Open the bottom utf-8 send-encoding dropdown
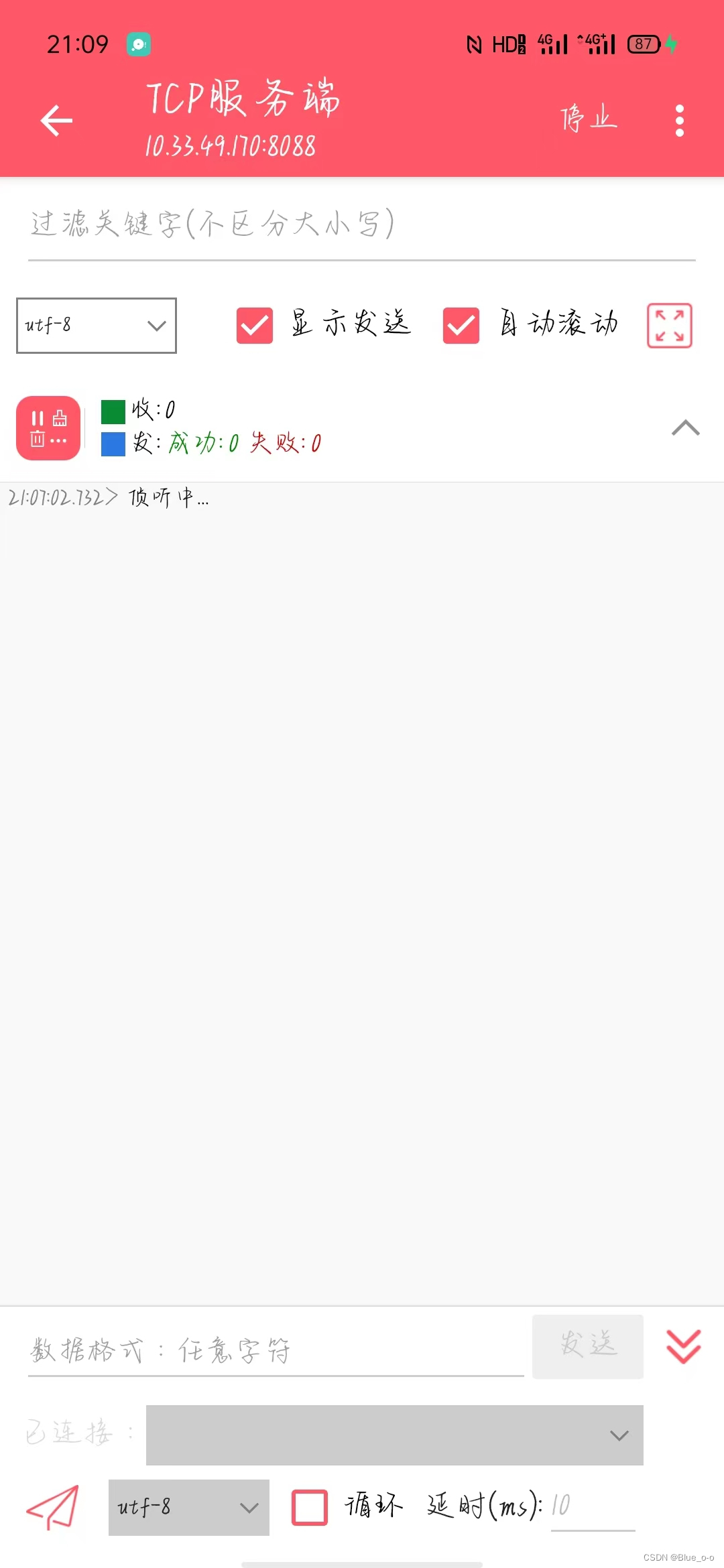 coord(189,1508)
